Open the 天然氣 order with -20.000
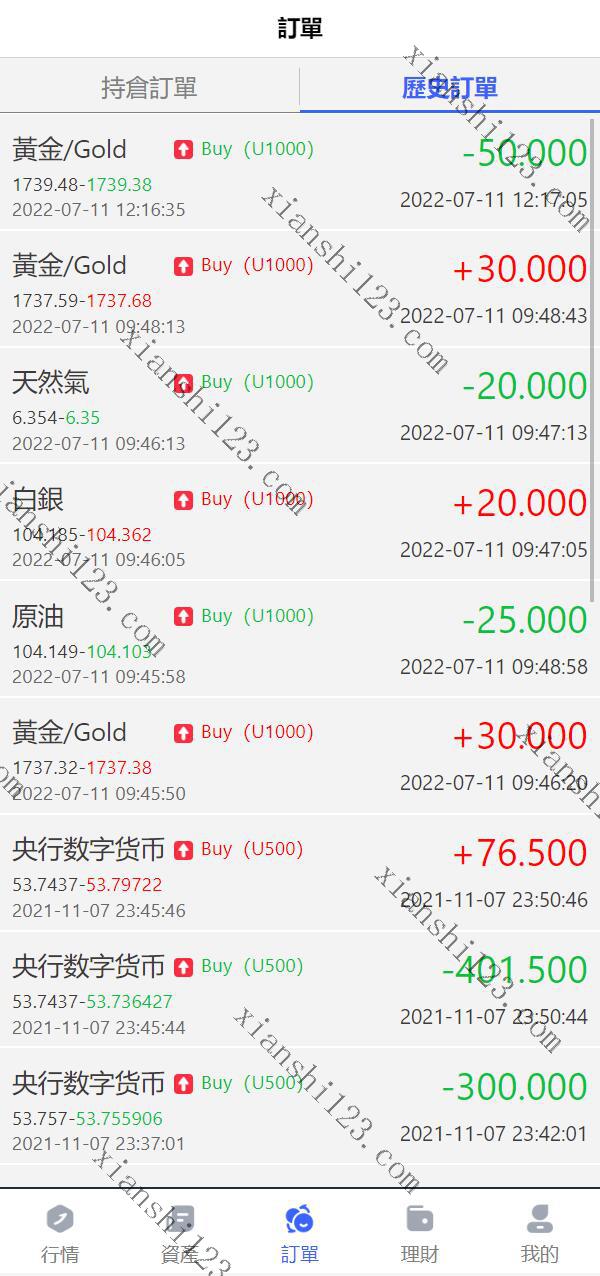 click(300, 406)
